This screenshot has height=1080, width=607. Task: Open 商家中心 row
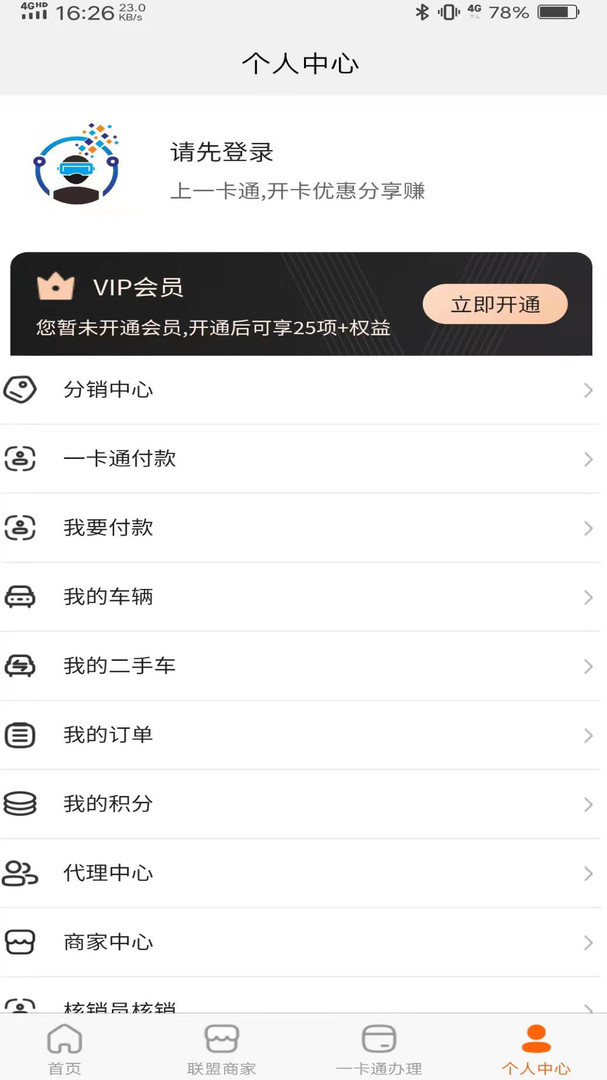click(x=300, y=942)
